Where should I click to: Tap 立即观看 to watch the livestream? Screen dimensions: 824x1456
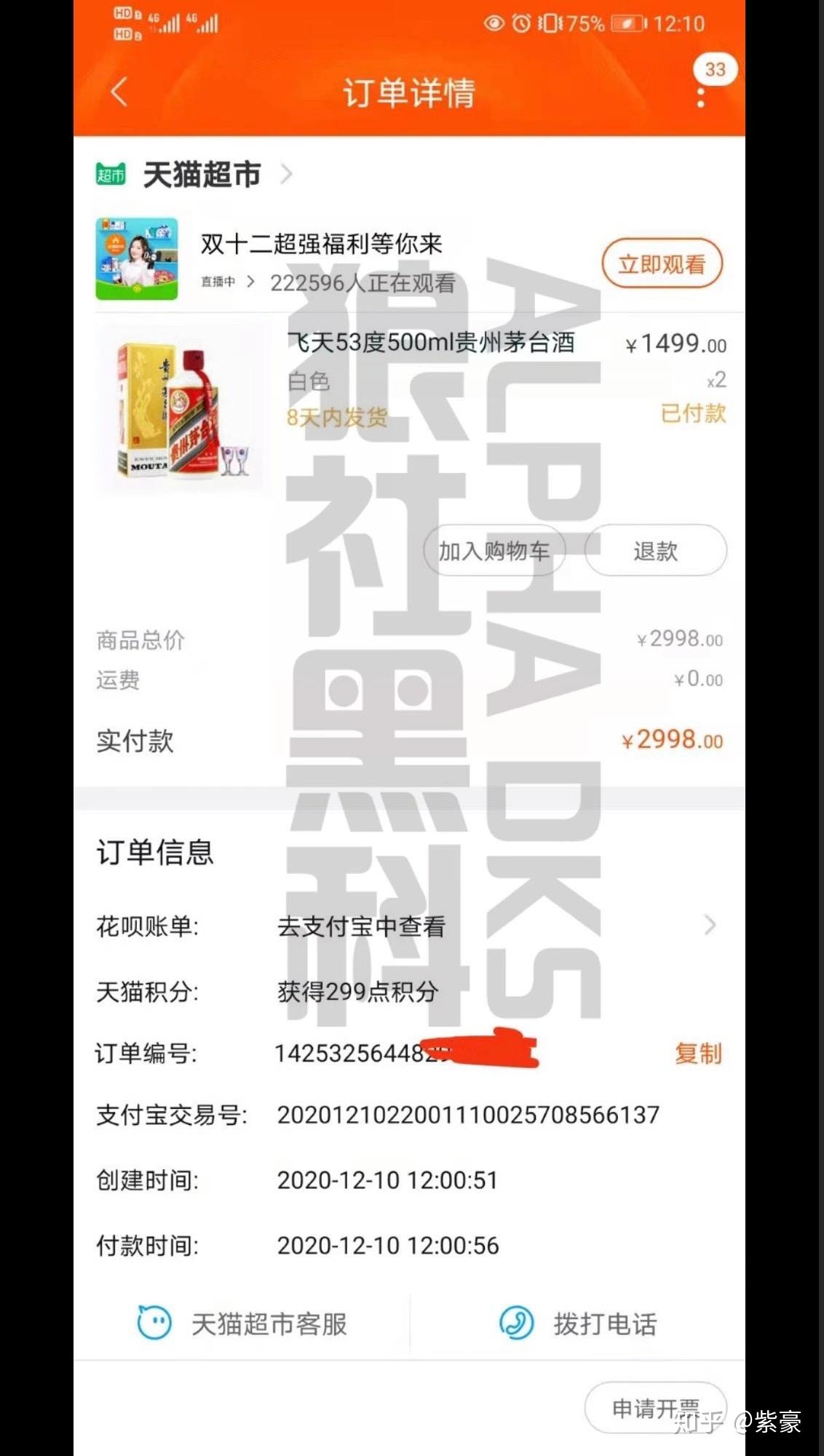pos(662,263)
